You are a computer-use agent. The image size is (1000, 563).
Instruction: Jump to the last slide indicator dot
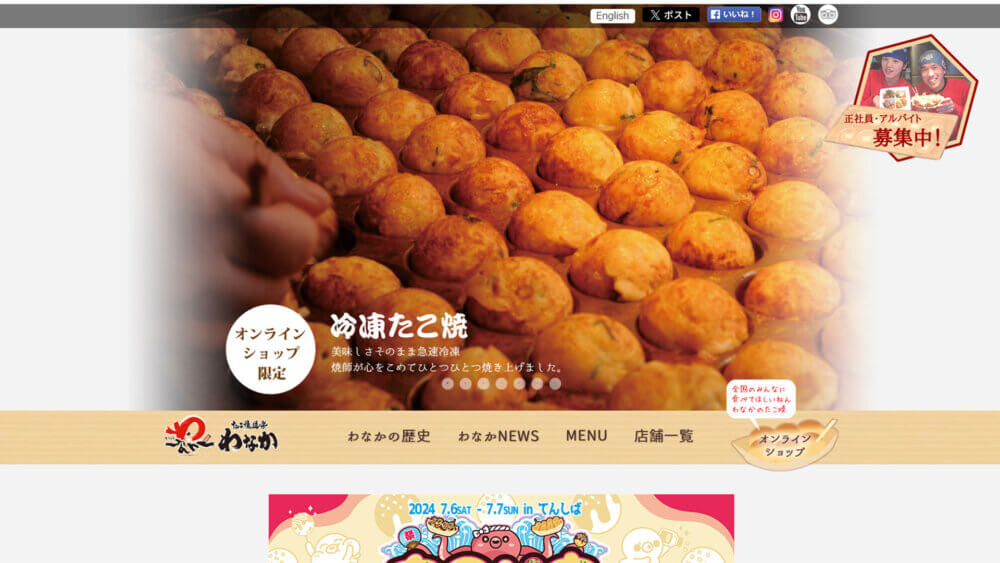[x=555, y=383]
